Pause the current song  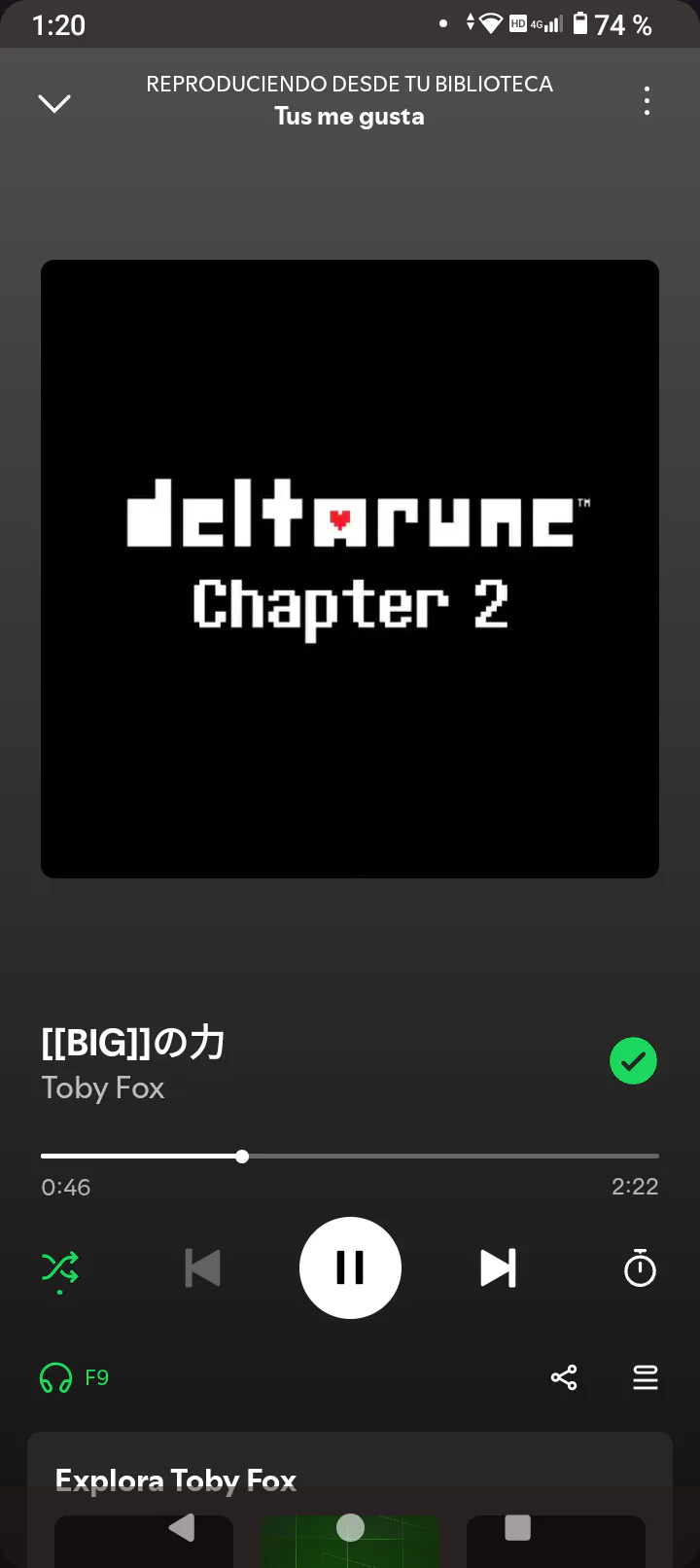click(350, 1268)
